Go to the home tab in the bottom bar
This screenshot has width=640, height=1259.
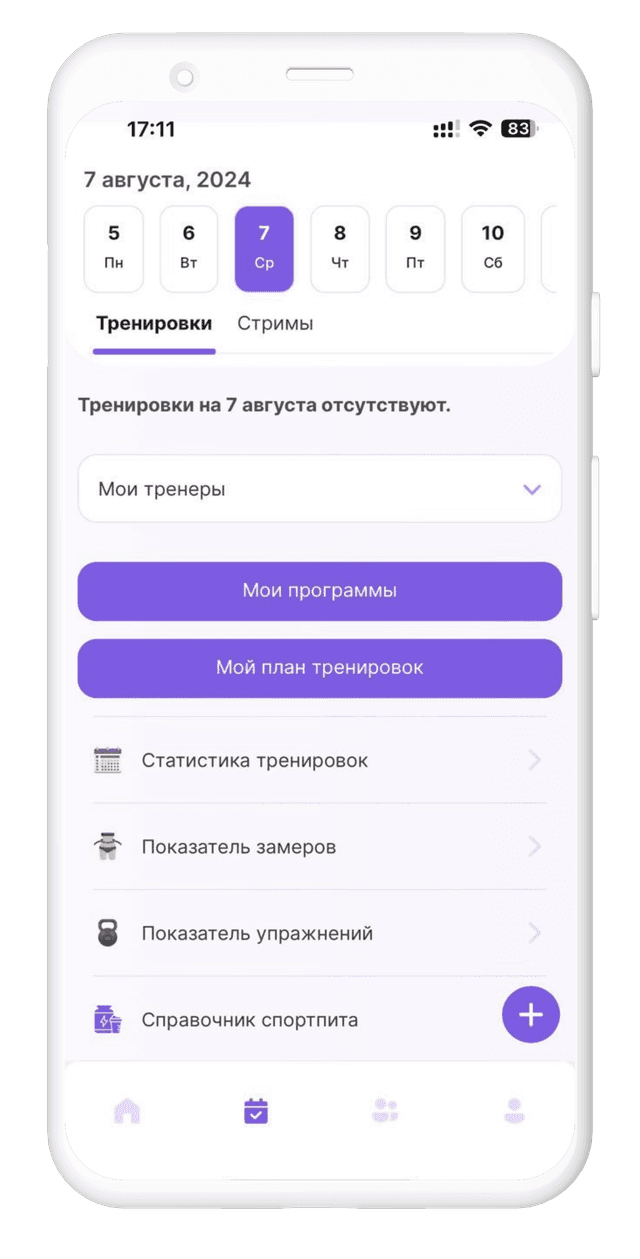127,1111
